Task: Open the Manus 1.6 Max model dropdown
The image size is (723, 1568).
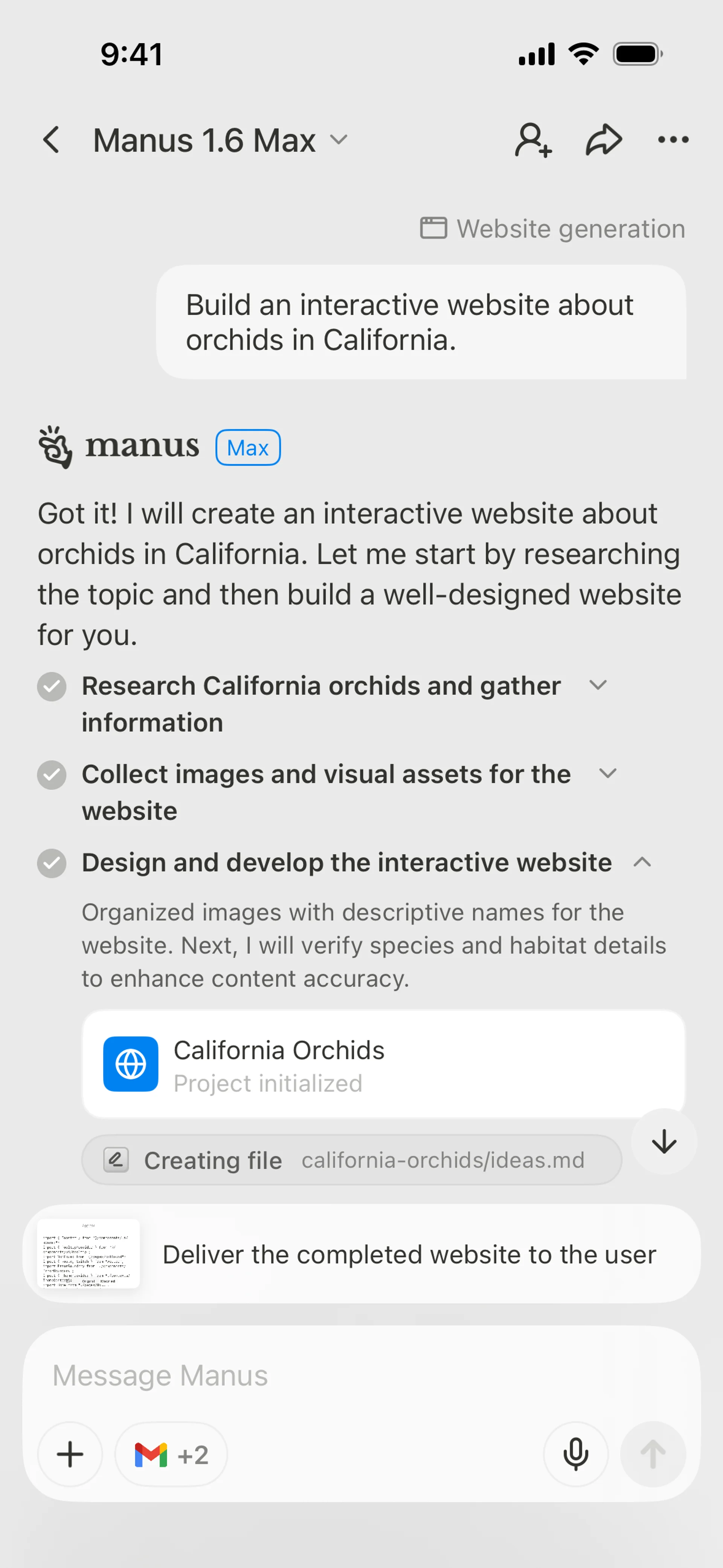Action: click(220, 140)
